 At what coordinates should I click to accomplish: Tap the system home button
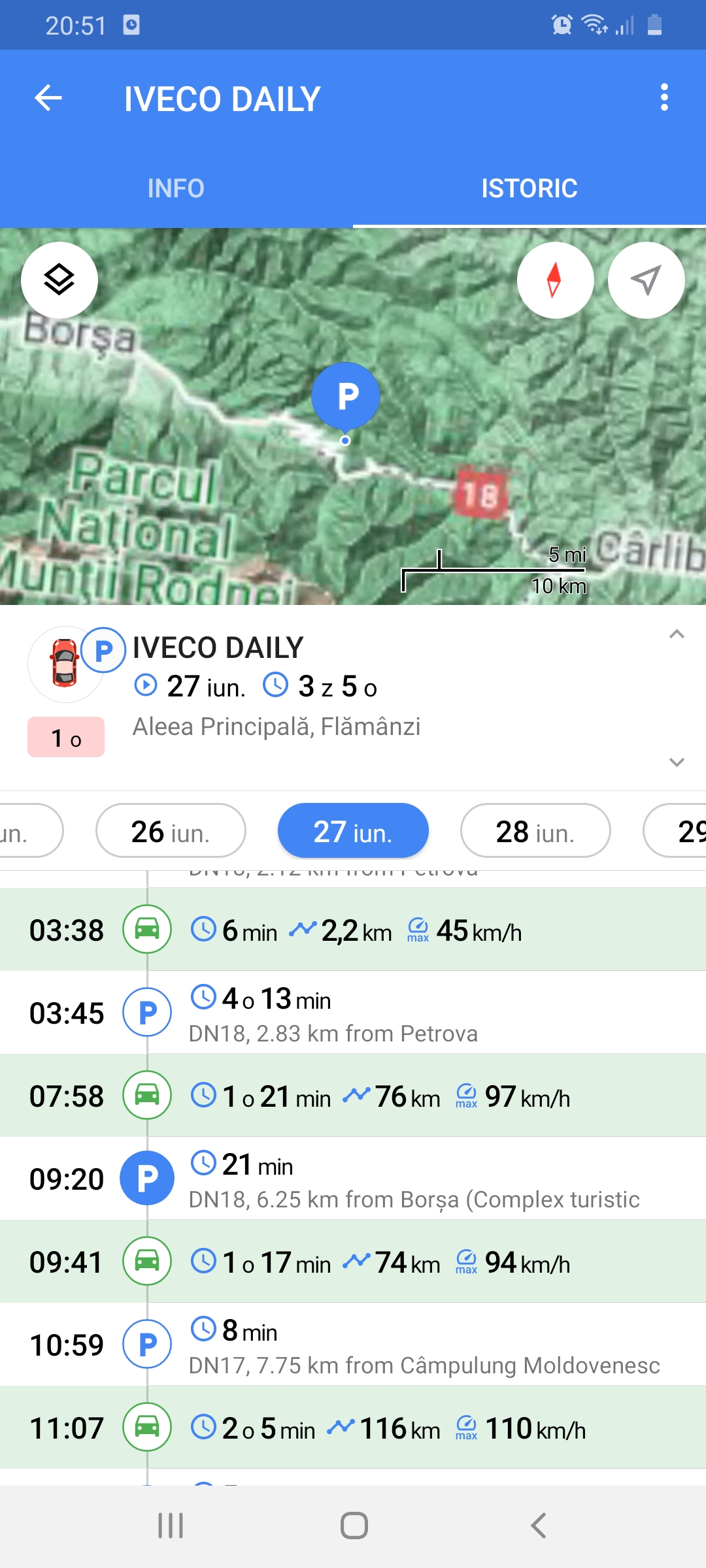point(354,1526)
